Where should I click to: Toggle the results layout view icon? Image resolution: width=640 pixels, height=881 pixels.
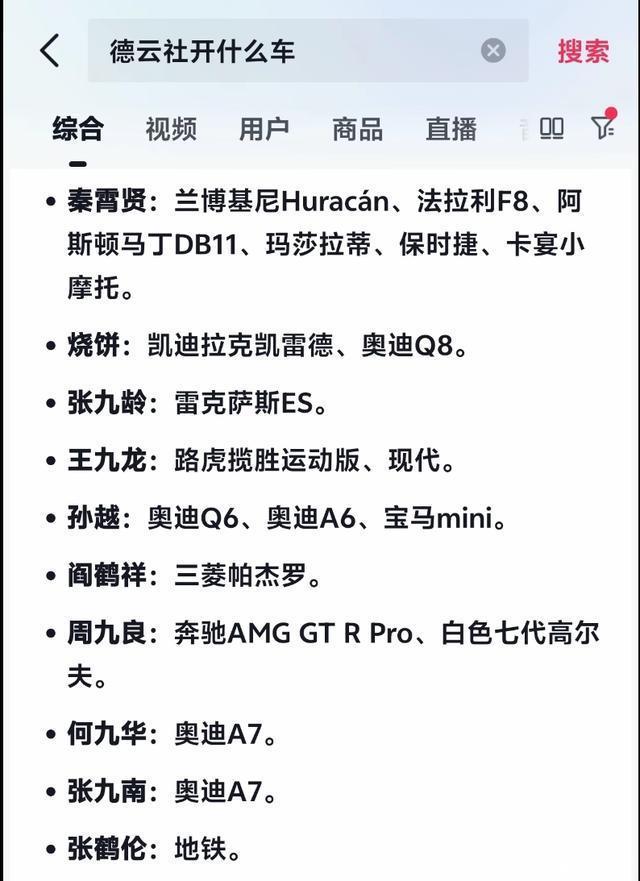(x=552, y=128)
